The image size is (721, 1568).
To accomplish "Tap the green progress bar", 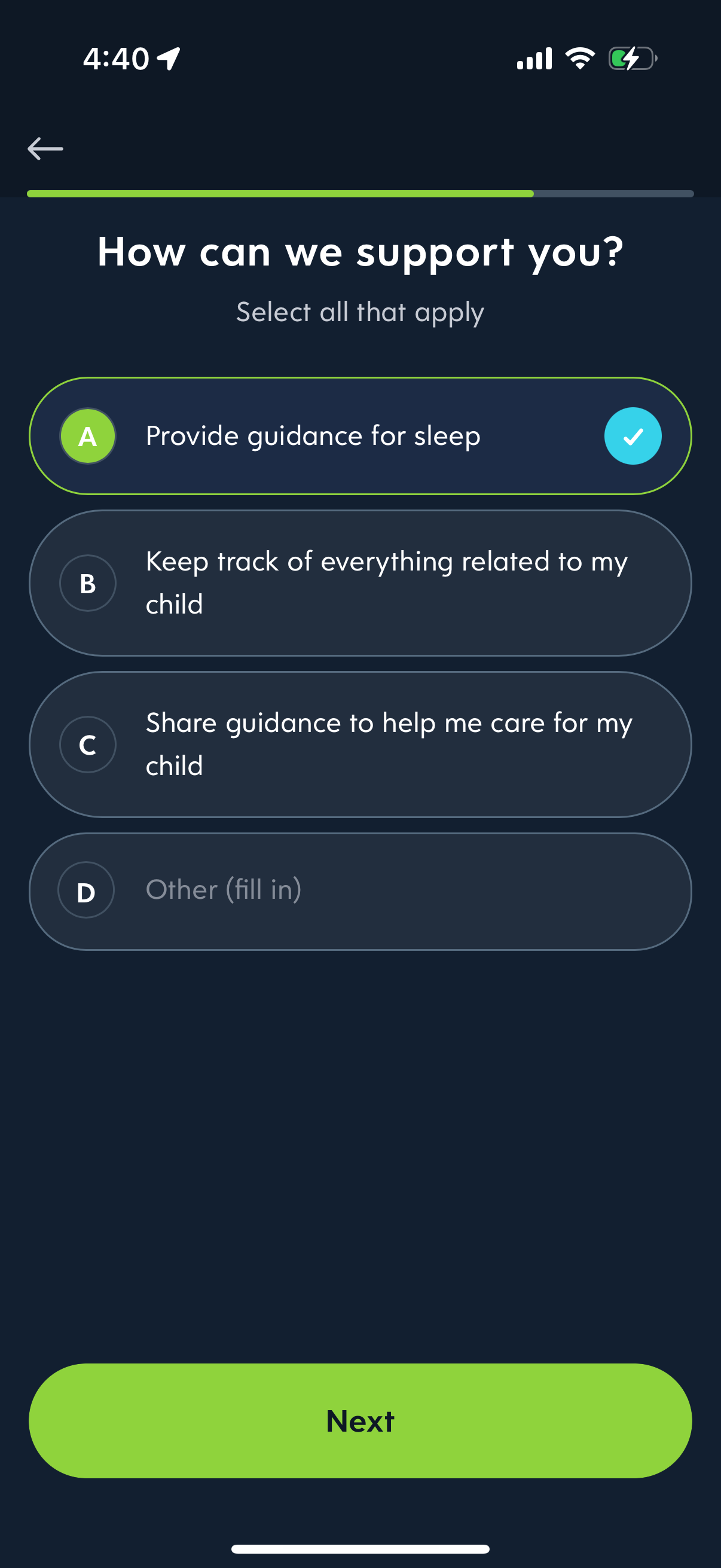I will (280, 194).
